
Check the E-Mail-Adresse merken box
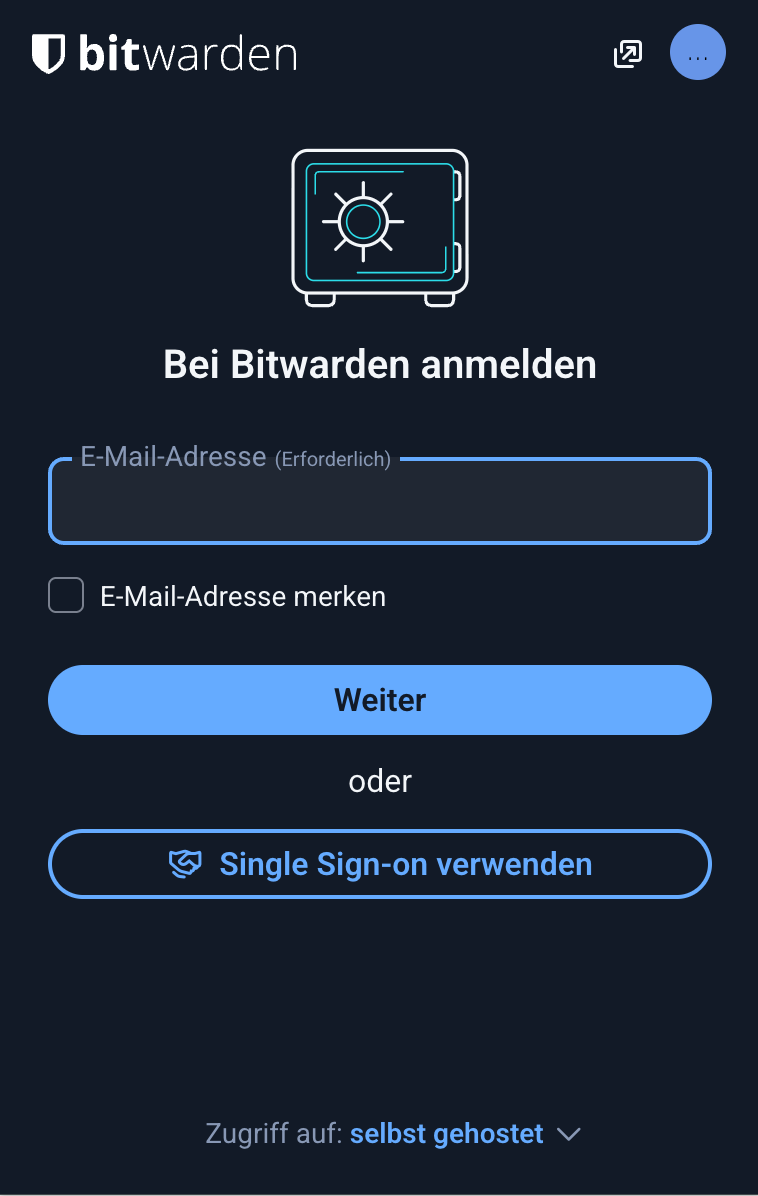[66, 596]
